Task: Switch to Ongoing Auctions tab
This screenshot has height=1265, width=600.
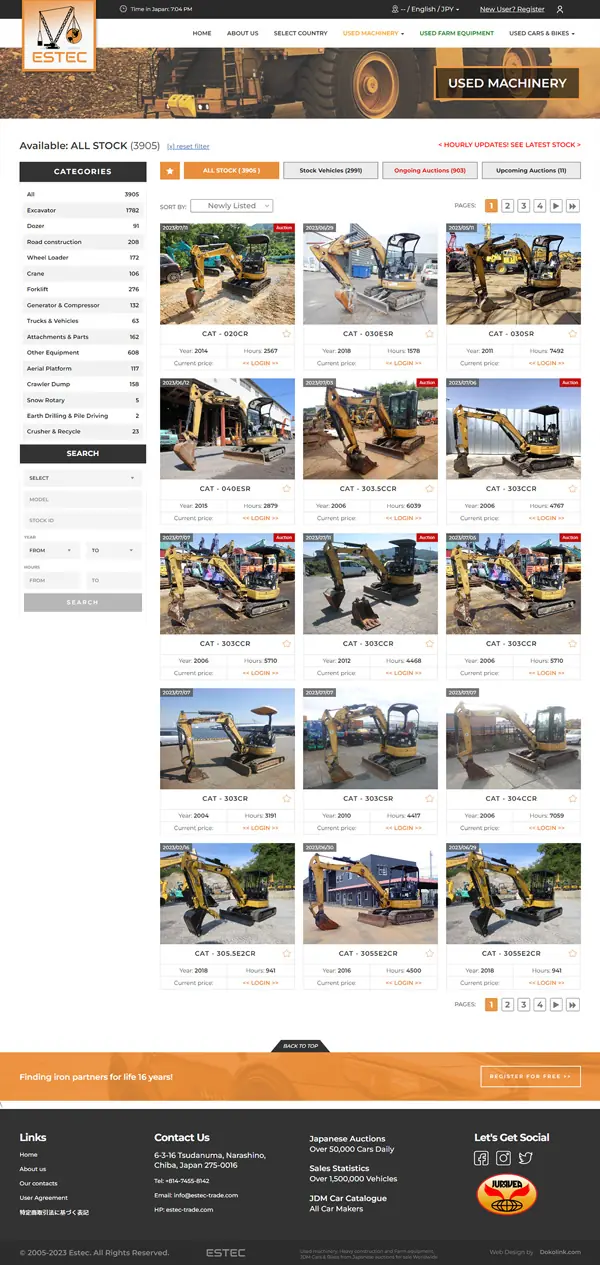Action: click(x=429, y=171)
